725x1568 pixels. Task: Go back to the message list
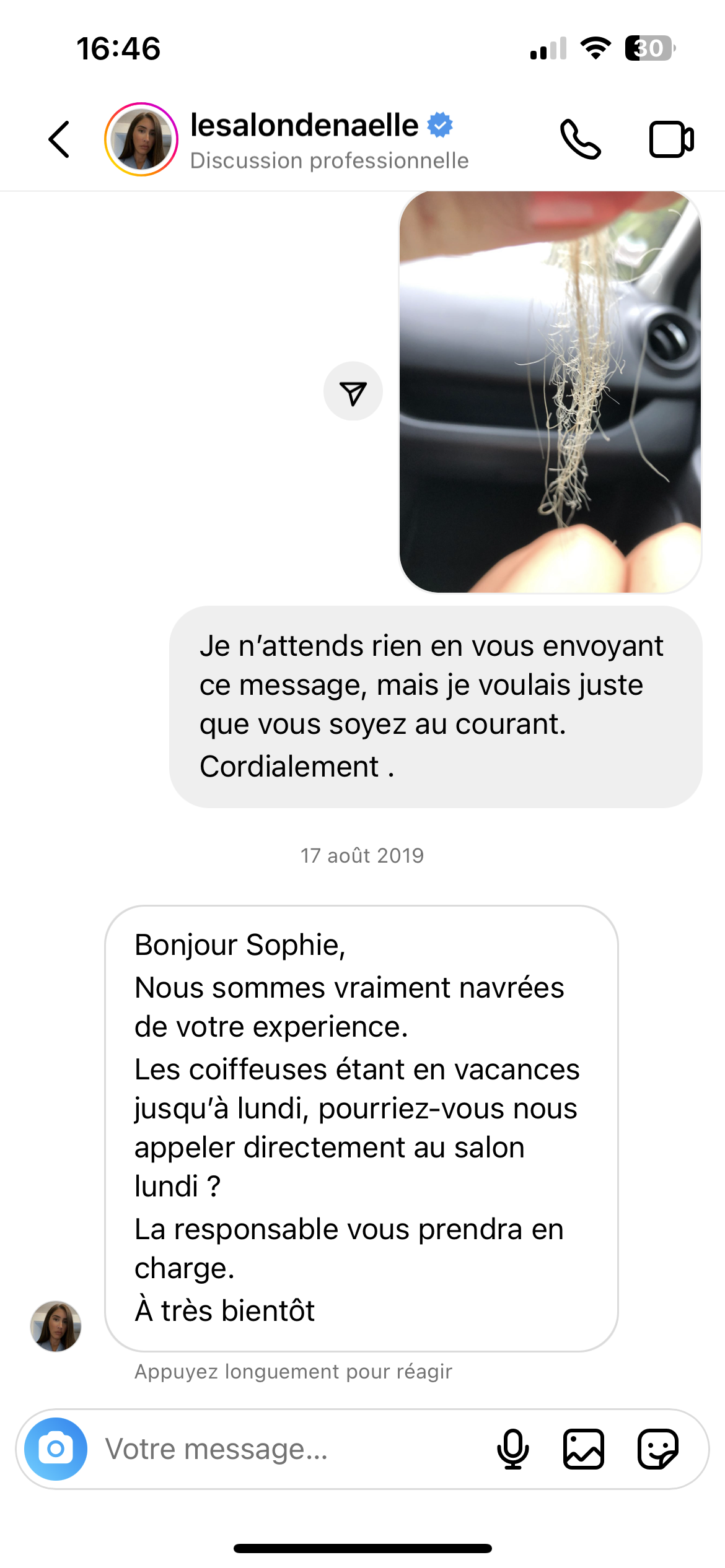click(59, 139)
